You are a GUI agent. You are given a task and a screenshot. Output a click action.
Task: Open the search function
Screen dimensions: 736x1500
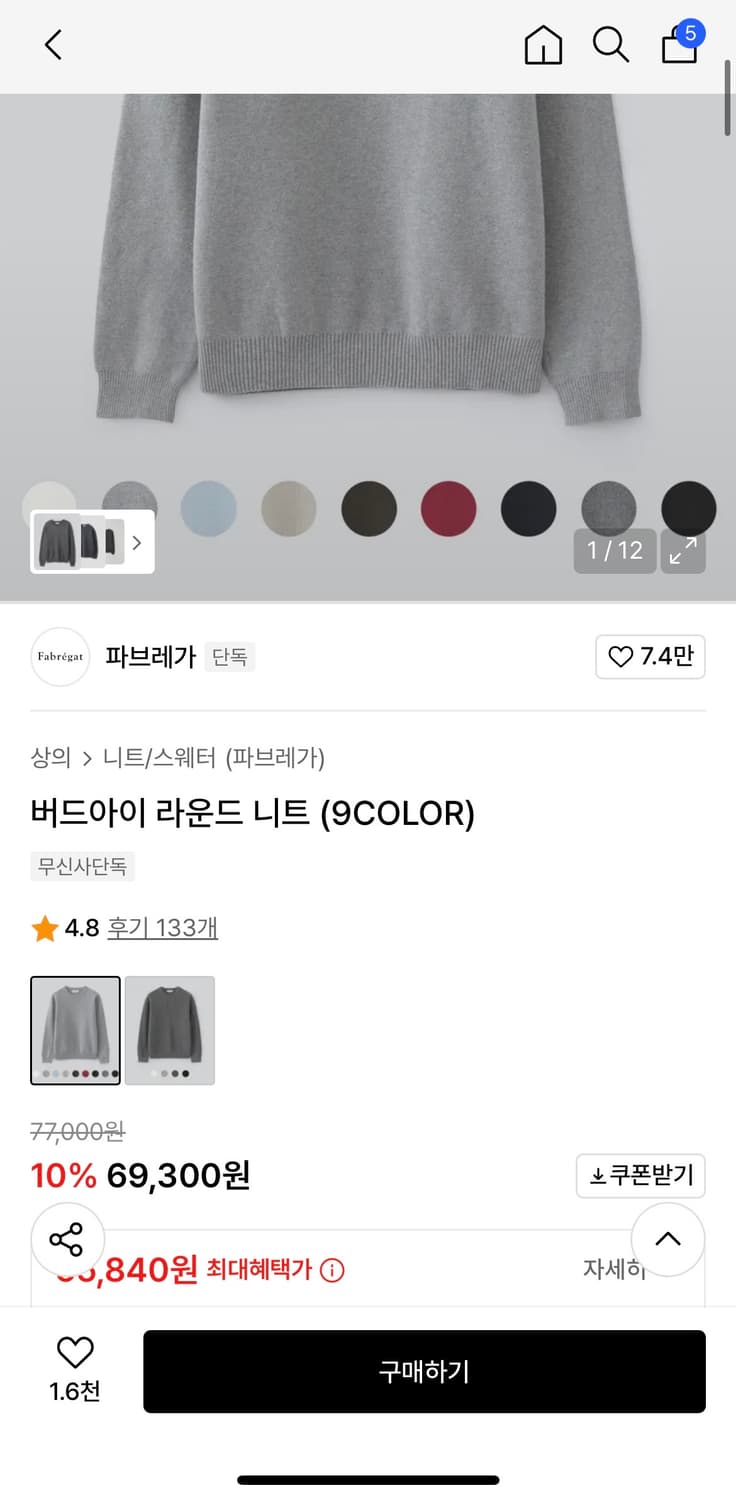(611, 45)
